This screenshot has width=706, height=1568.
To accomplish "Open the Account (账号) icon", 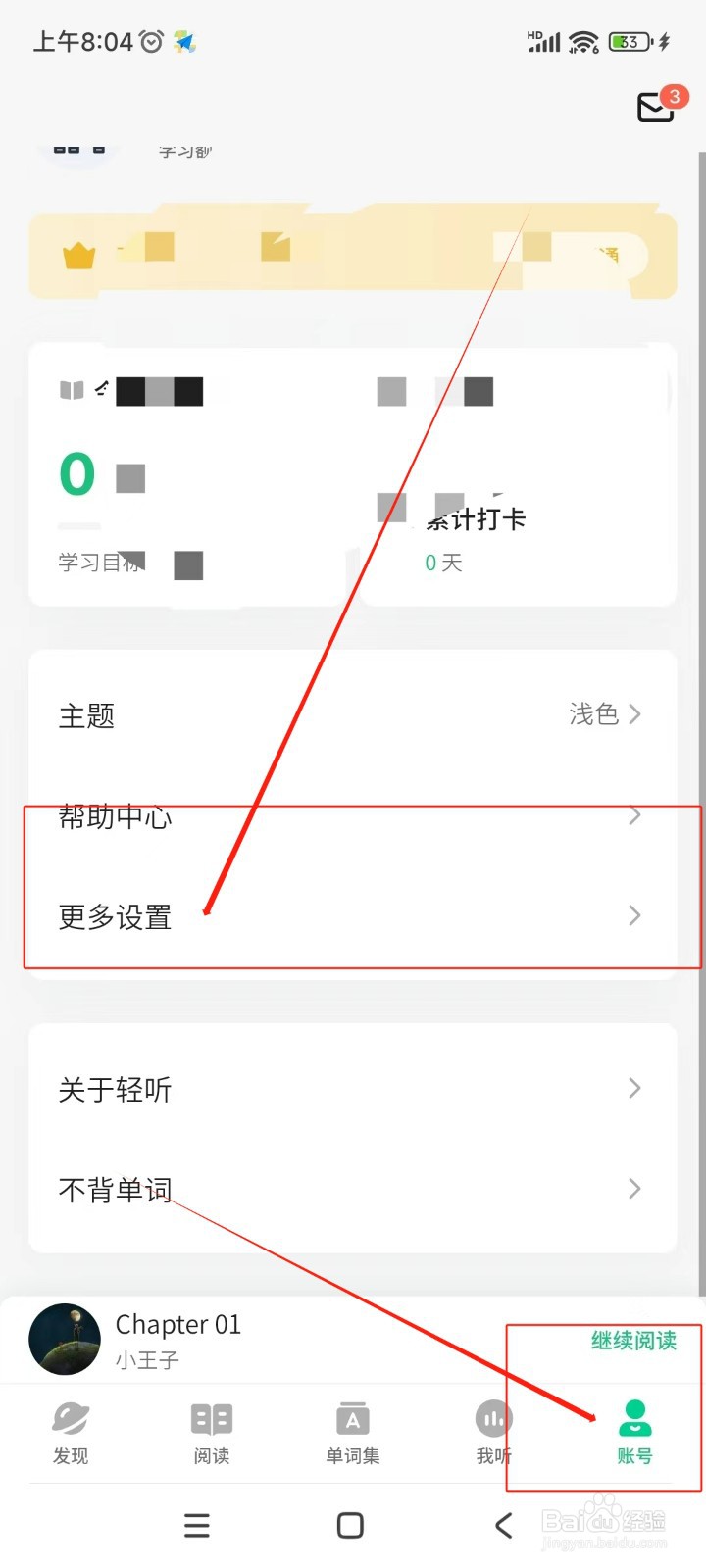I will (x=634, y=1417).
